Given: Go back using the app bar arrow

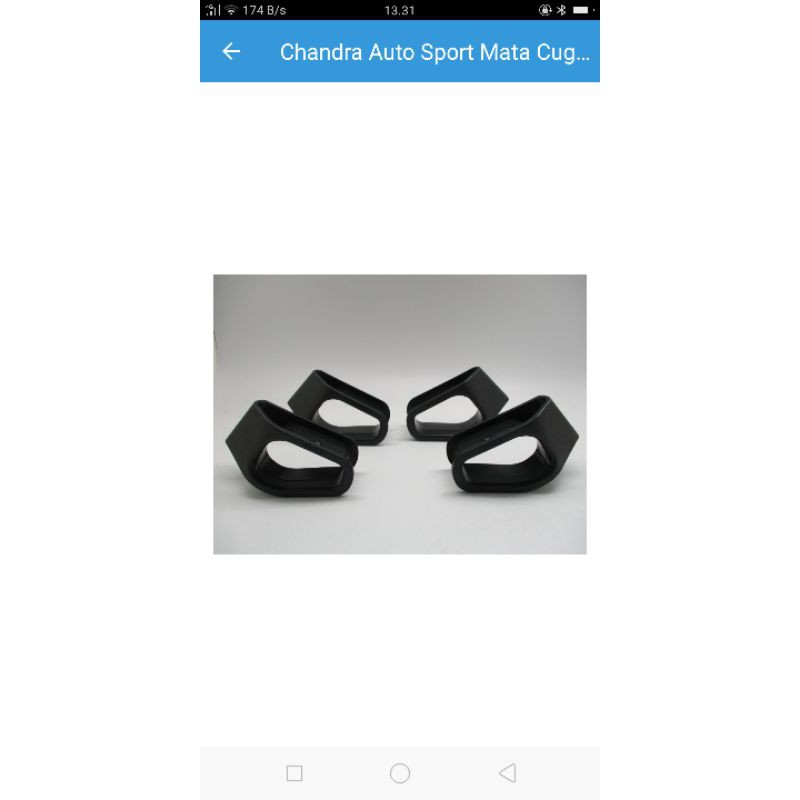Looking at the screenshot, I should click(x=231, y=52).
